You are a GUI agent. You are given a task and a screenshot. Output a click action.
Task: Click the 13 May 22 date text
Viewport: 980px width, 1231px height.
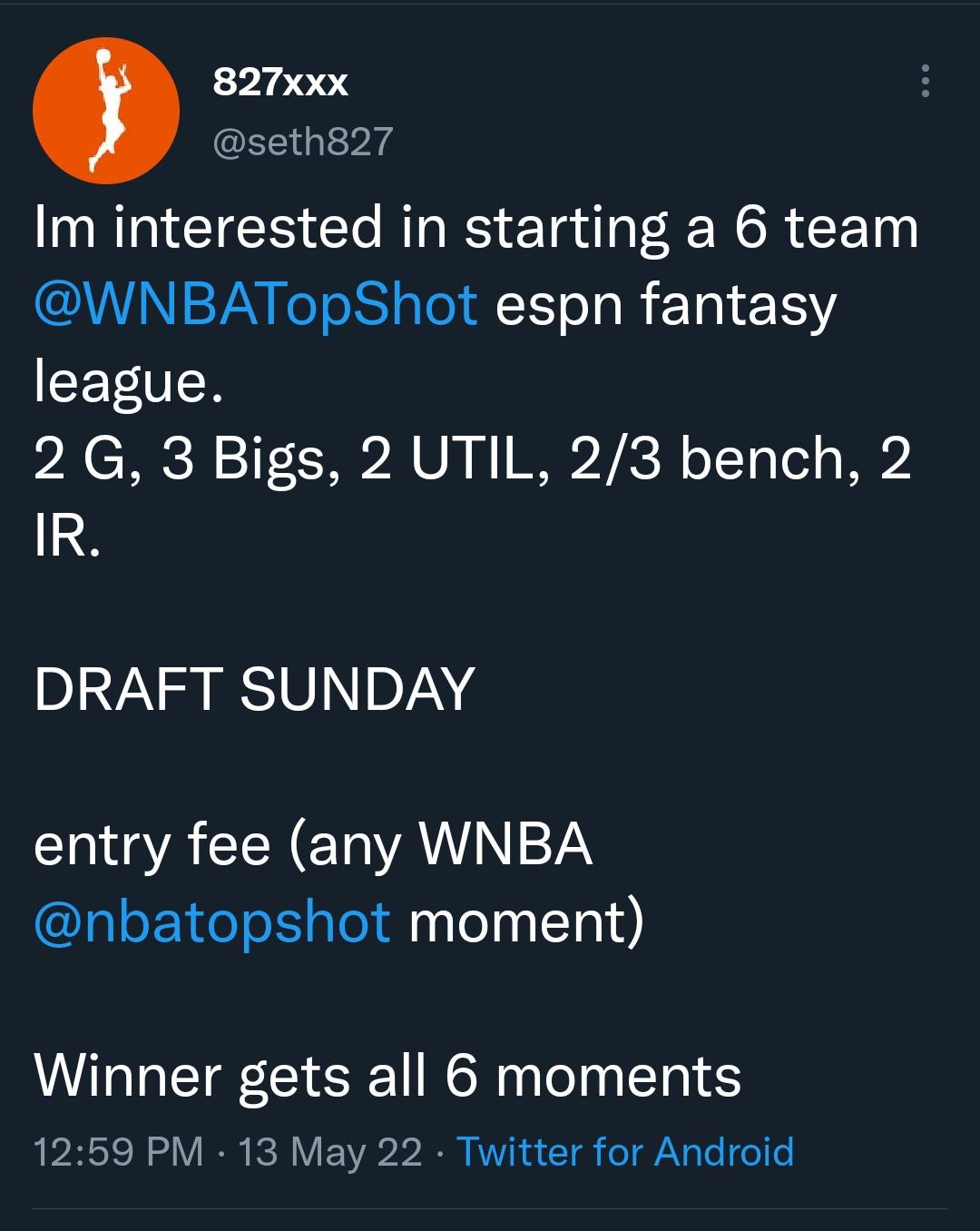click(x=330, y=1155)
